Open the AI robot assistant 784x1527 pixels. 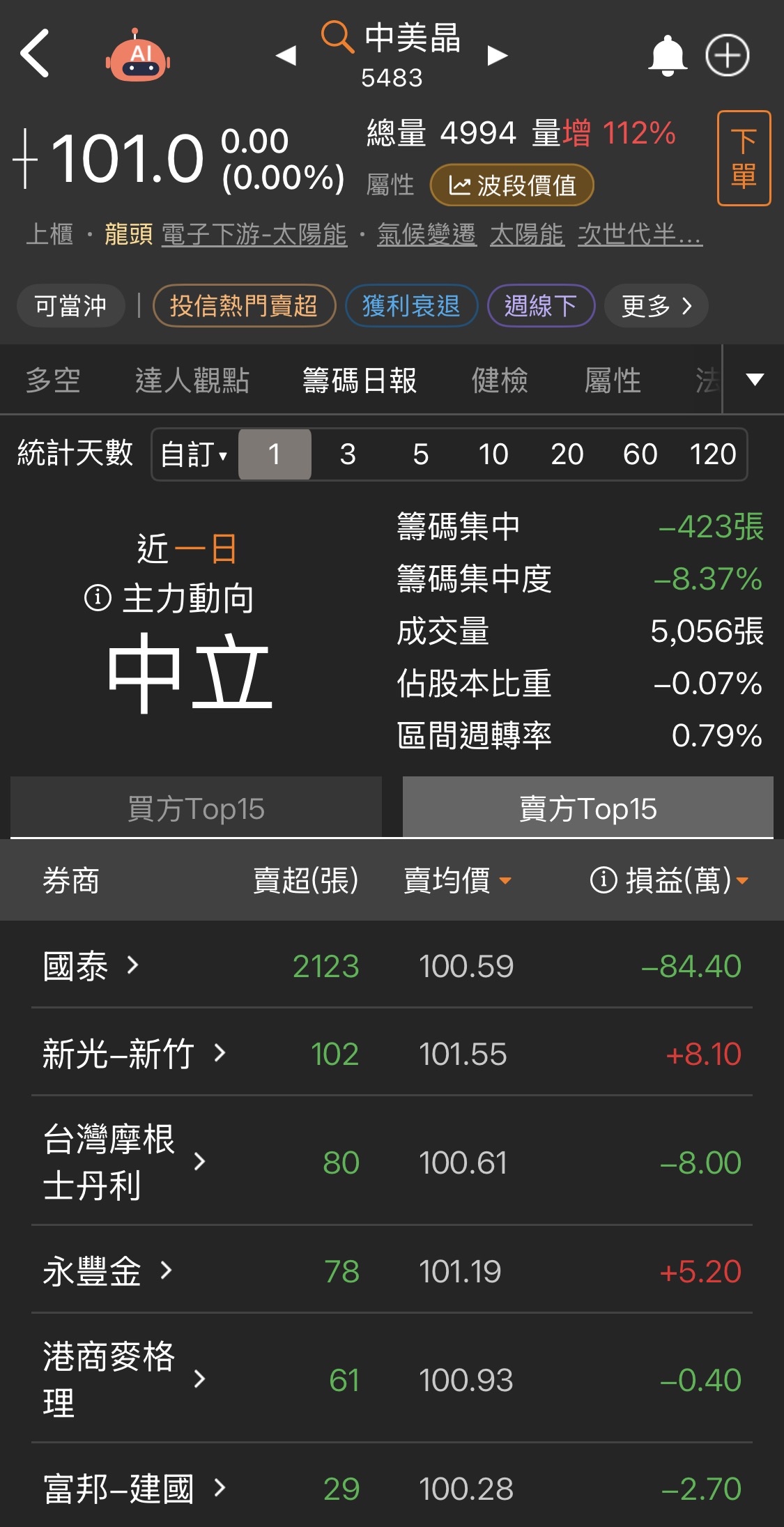(x=138, y=56)
